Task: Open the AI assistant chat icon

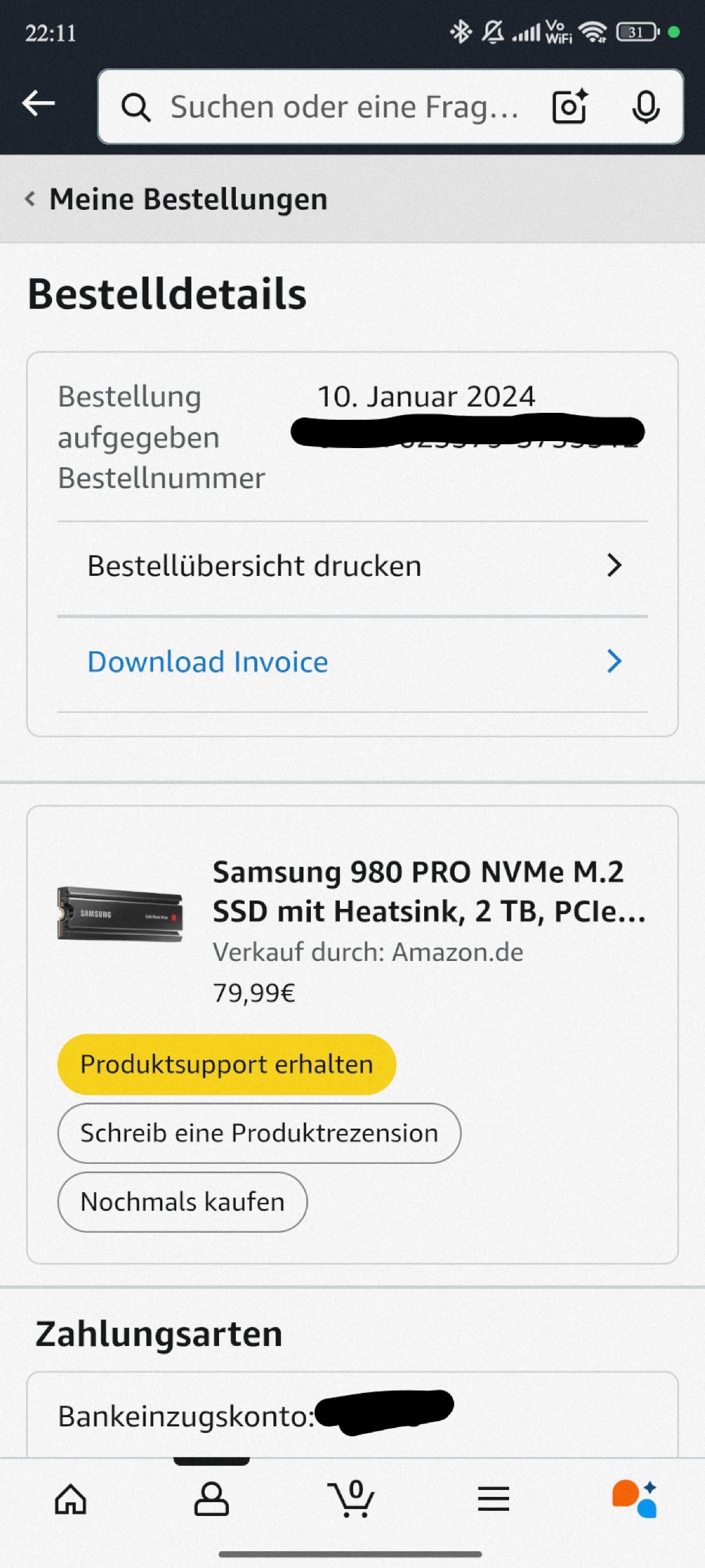Action: coord(634,1499)
